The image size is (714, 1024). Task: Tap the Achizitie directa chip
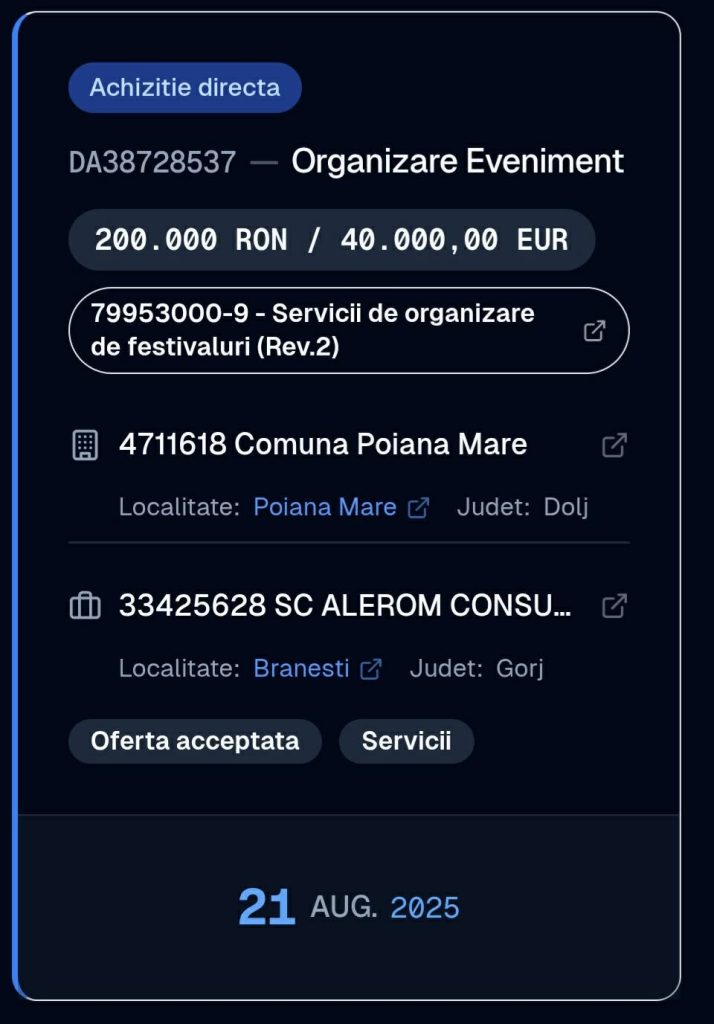tap(185, 88)
